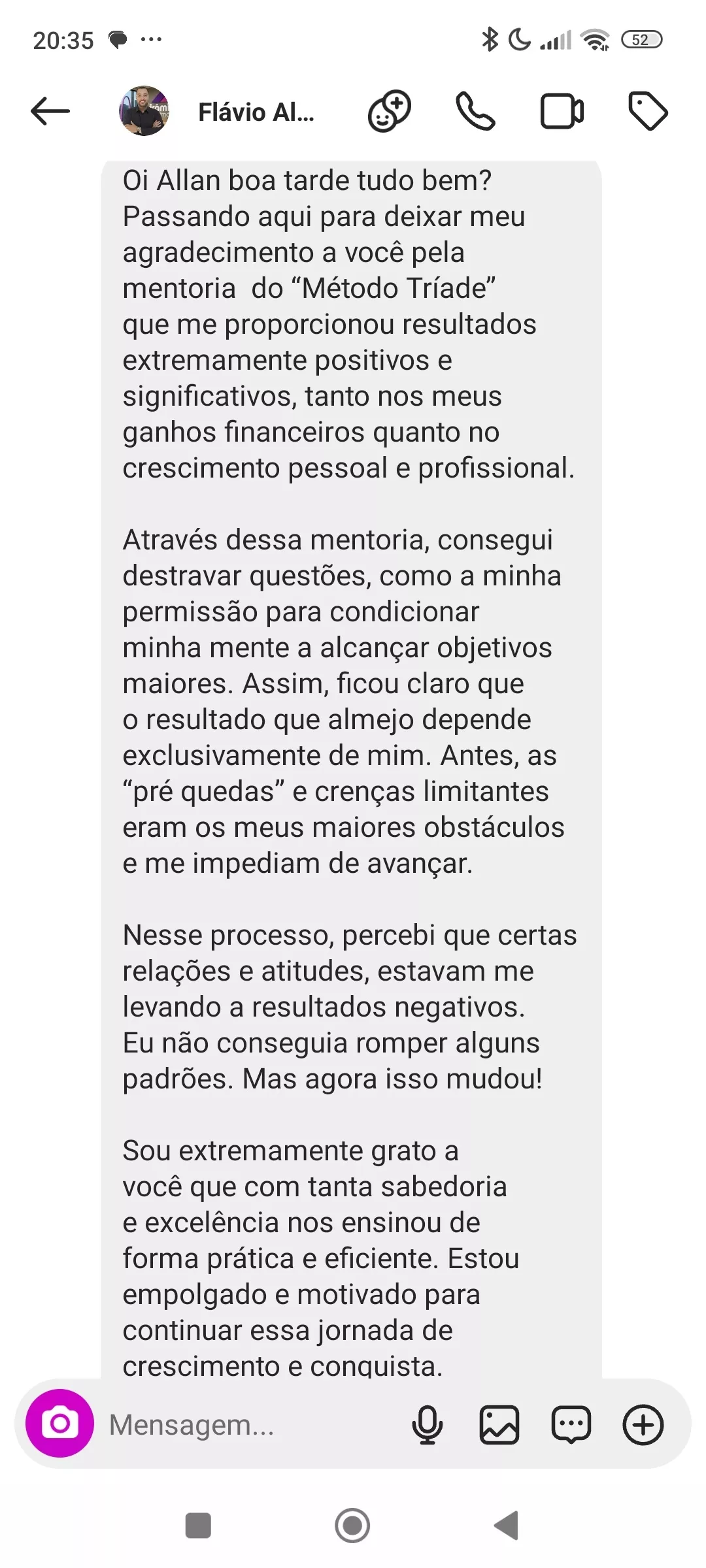Open recent apps from navigation bar
The width and height of the screenshot is (706, 1568).
pyautogui.click(x=198, y=1526)
